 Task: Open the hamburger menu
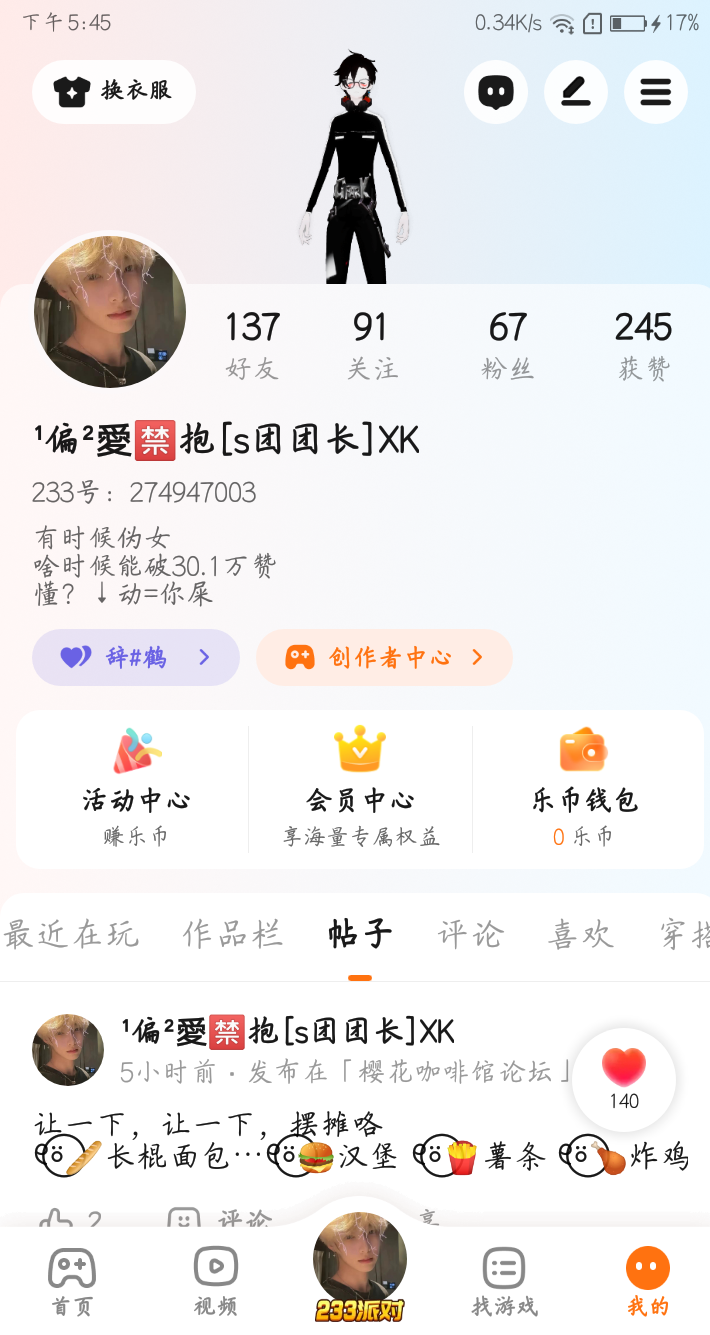[x=656, y=92]
